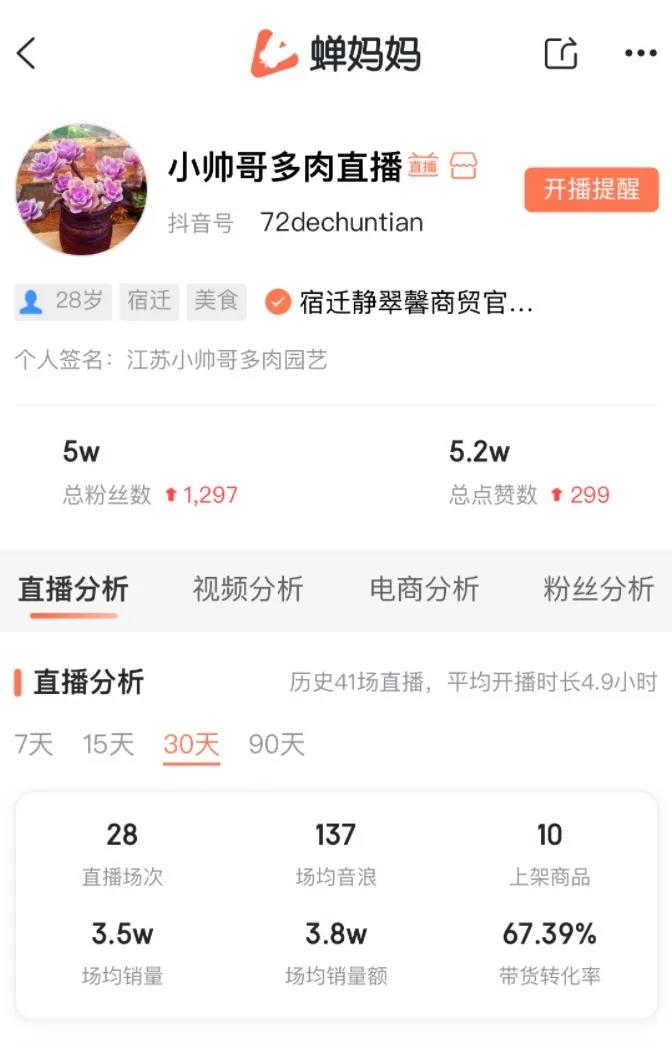This screenshot has height=1042, width=672.
Task: Switch to the 视频分析 tab
Action: point(248,589)
